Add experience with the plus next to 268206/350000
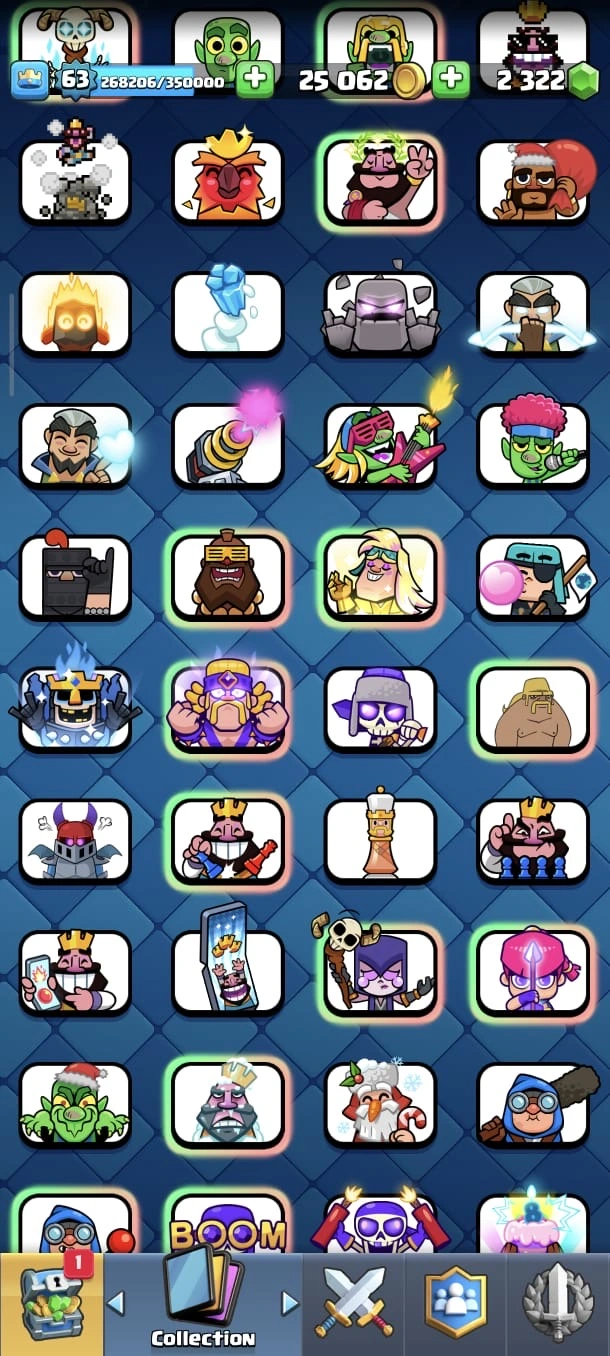 pos(255,79)
